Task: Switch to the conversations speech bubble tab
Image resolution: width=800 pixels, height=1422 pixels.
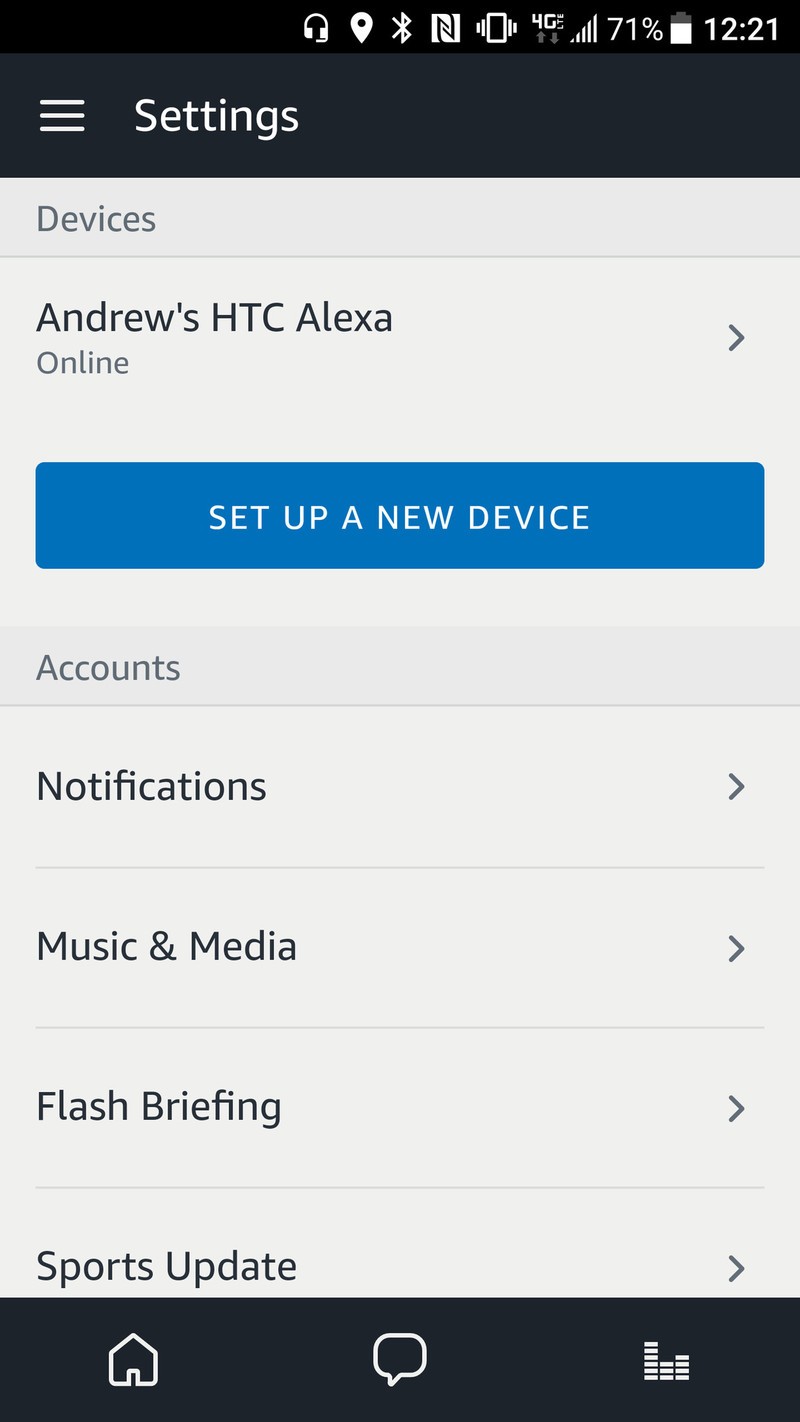Action: coord(400,1360)
